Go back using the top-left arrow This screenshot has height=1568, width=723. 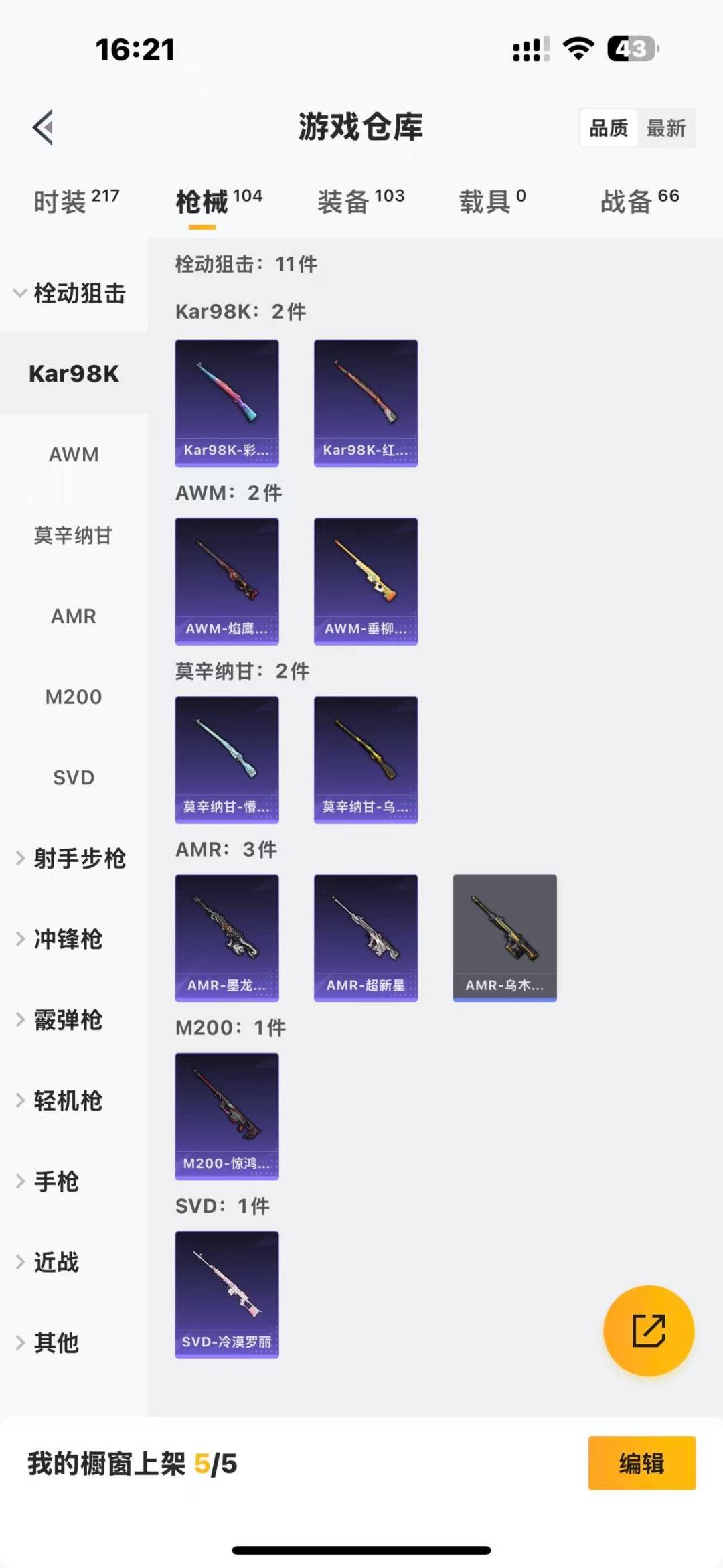pyautogui.click(x=44, y=127)
